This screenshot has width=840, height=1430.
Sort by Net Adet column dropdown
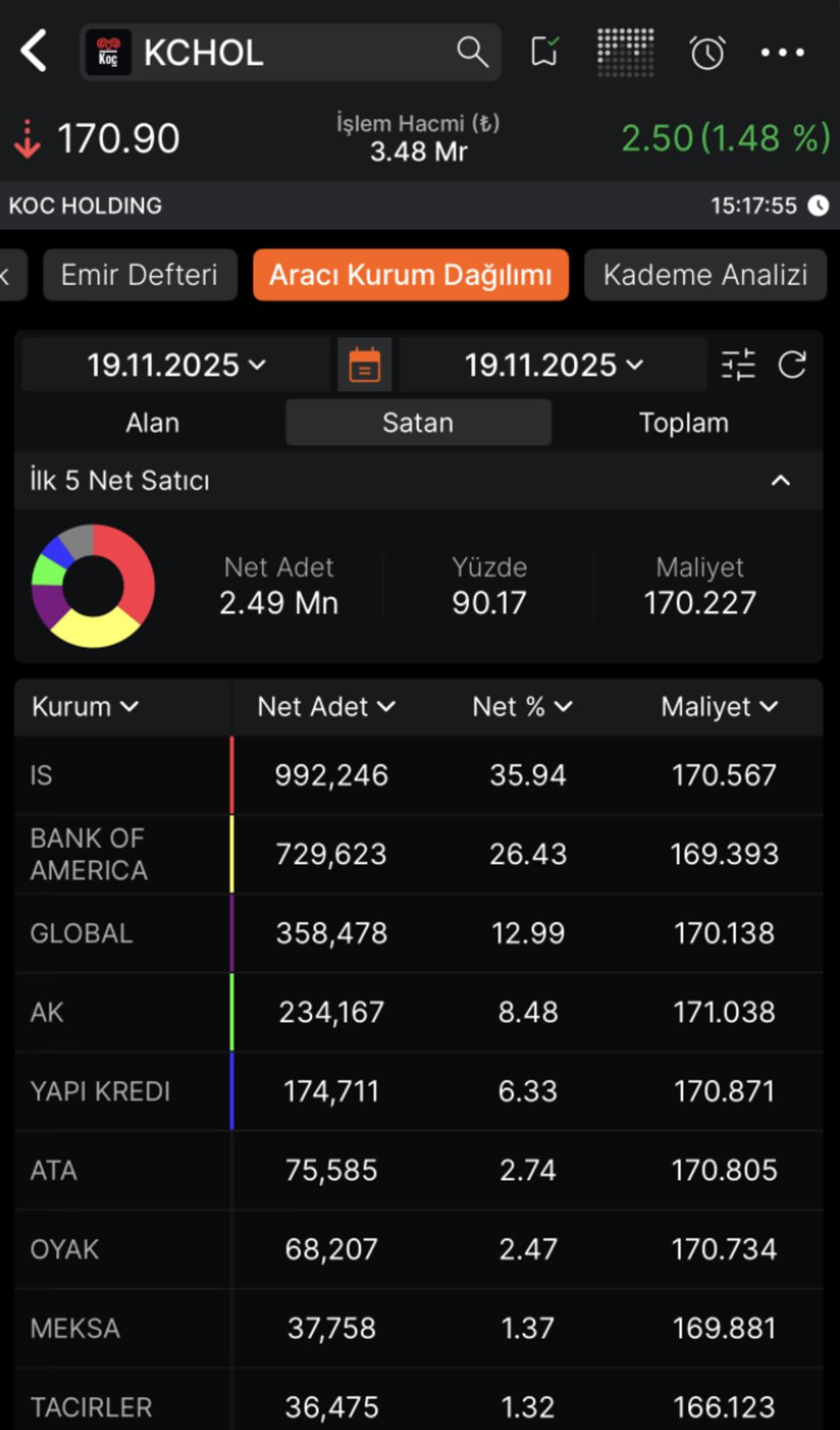coord(325,706)
